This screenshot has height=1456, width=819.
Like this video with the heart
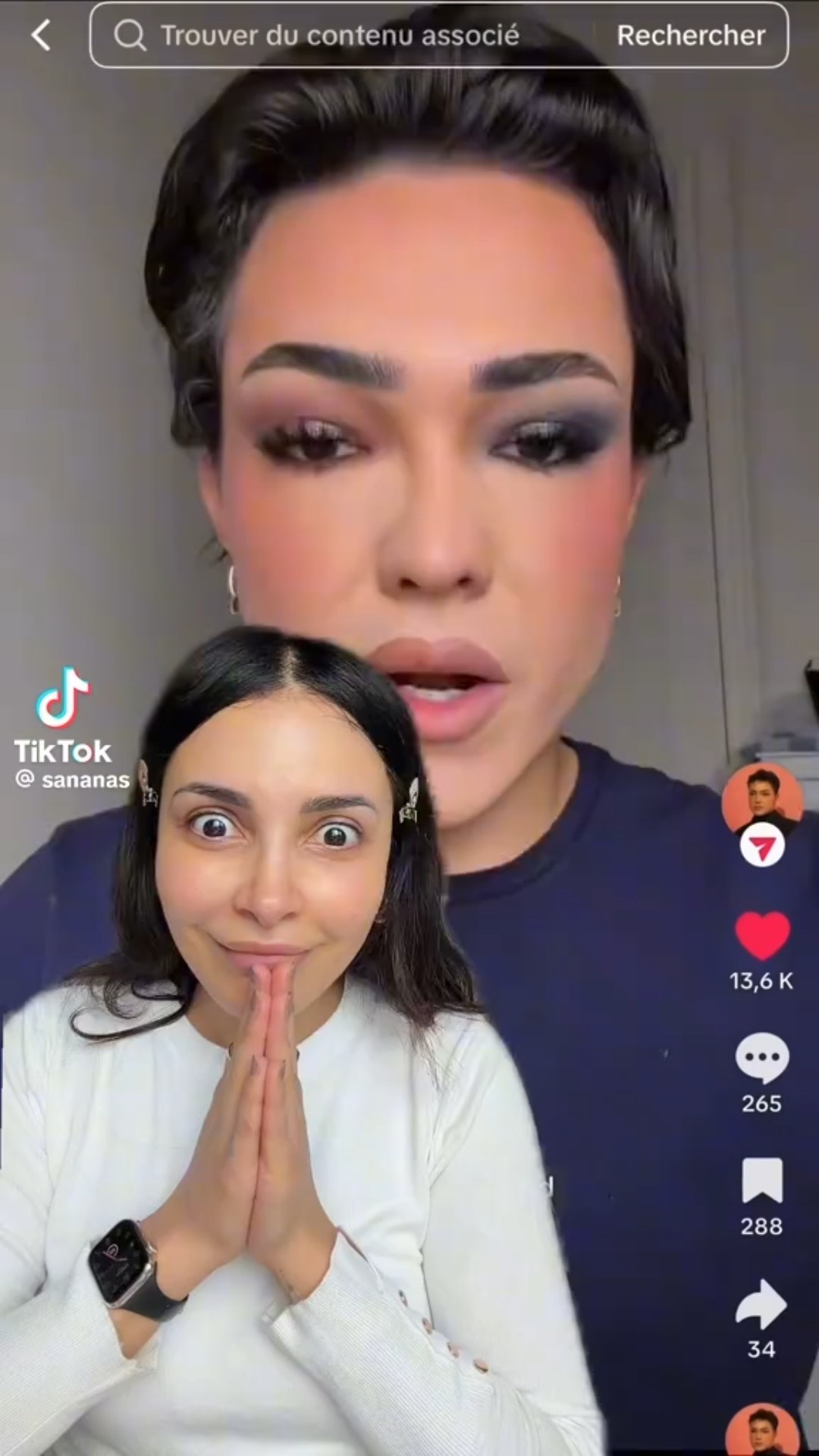click(762, 936)
